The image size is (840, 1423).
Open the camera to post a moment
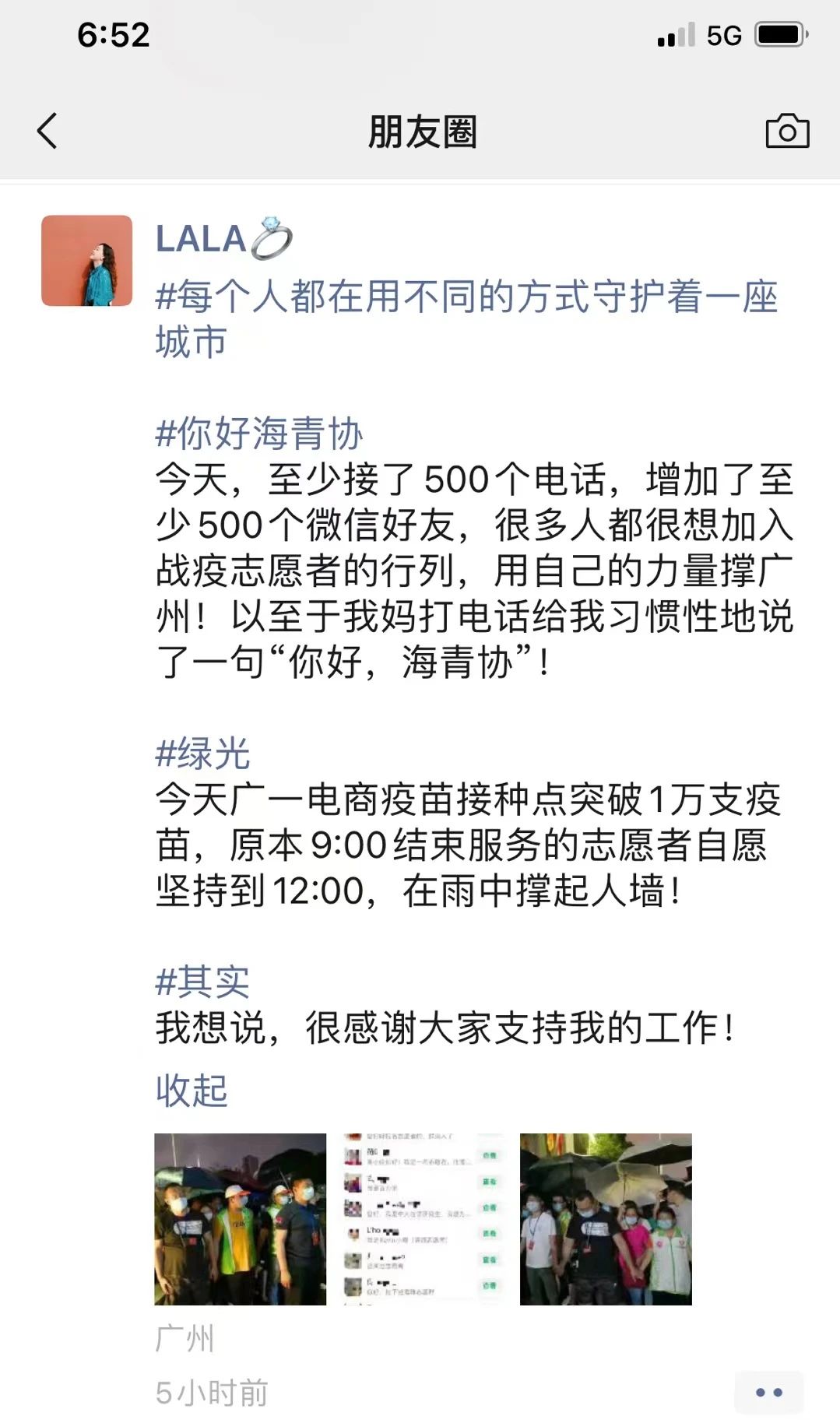(x=787, y=131)
